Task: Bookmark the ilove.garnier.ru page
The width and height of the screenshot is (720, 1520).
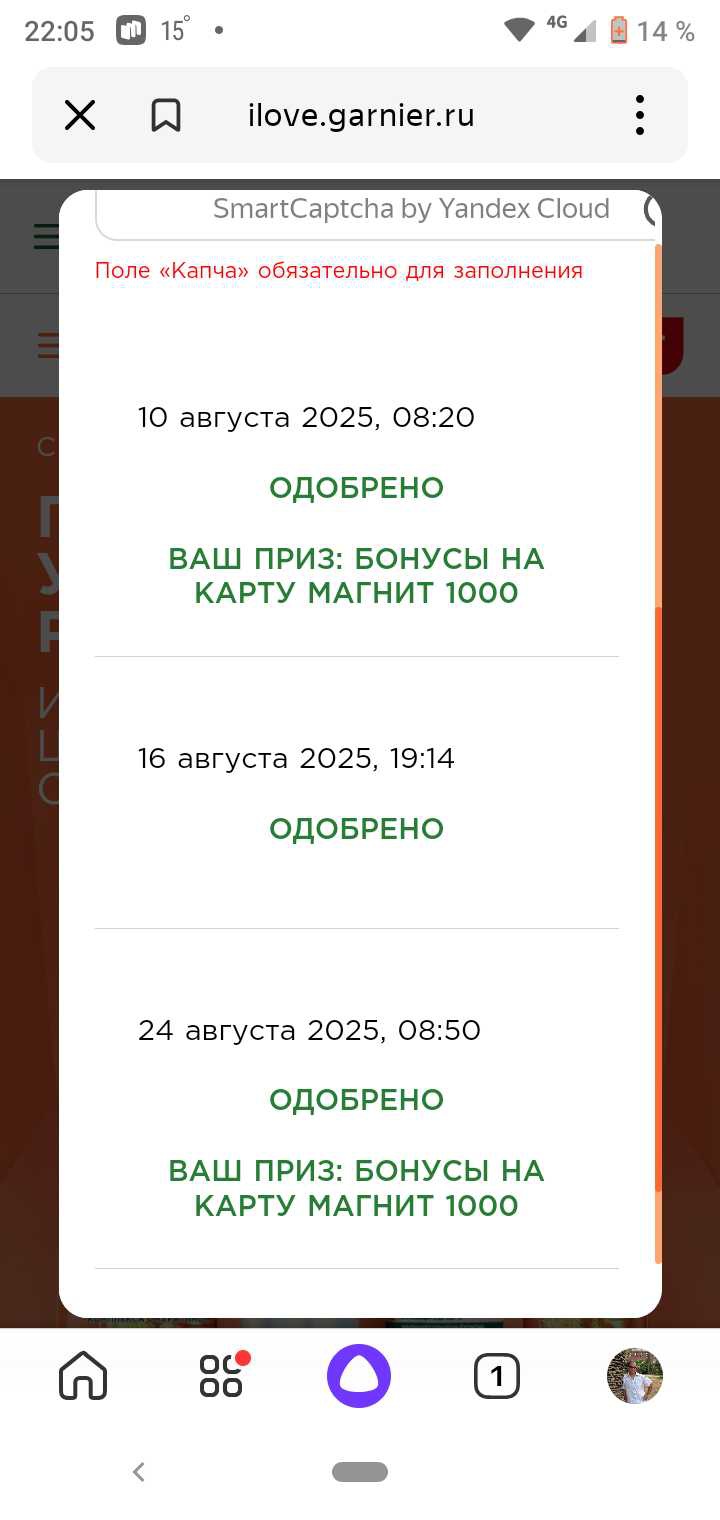Action: pyautogui.click(x=166, y=116)
